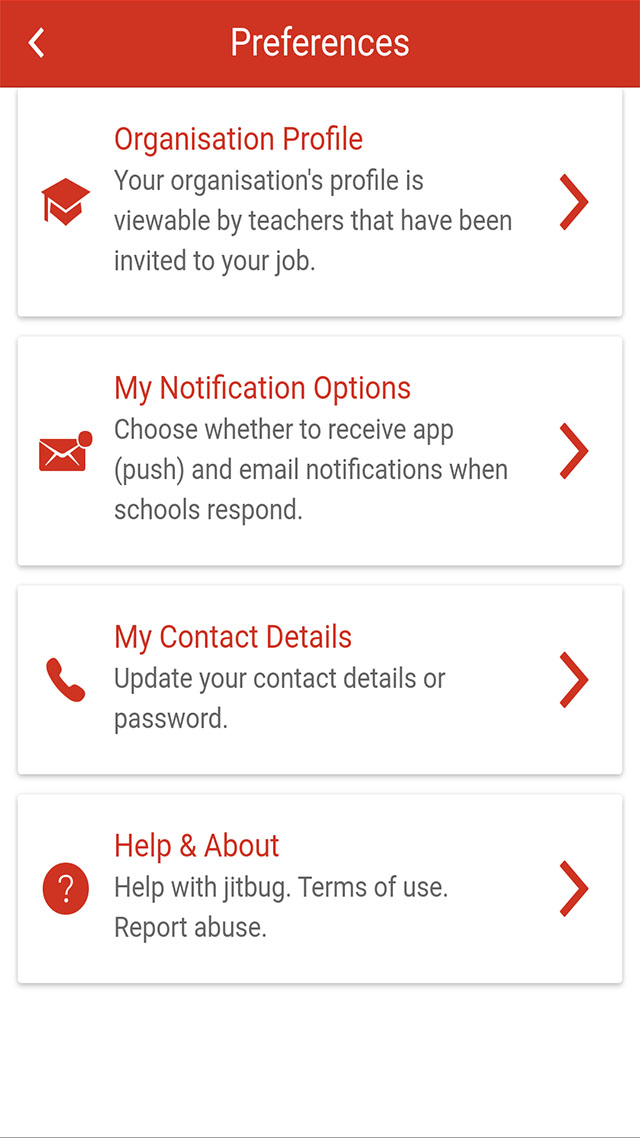Open the Organisation Profile card
Viewport: 640px width, 1138px height.
[320, 203]
